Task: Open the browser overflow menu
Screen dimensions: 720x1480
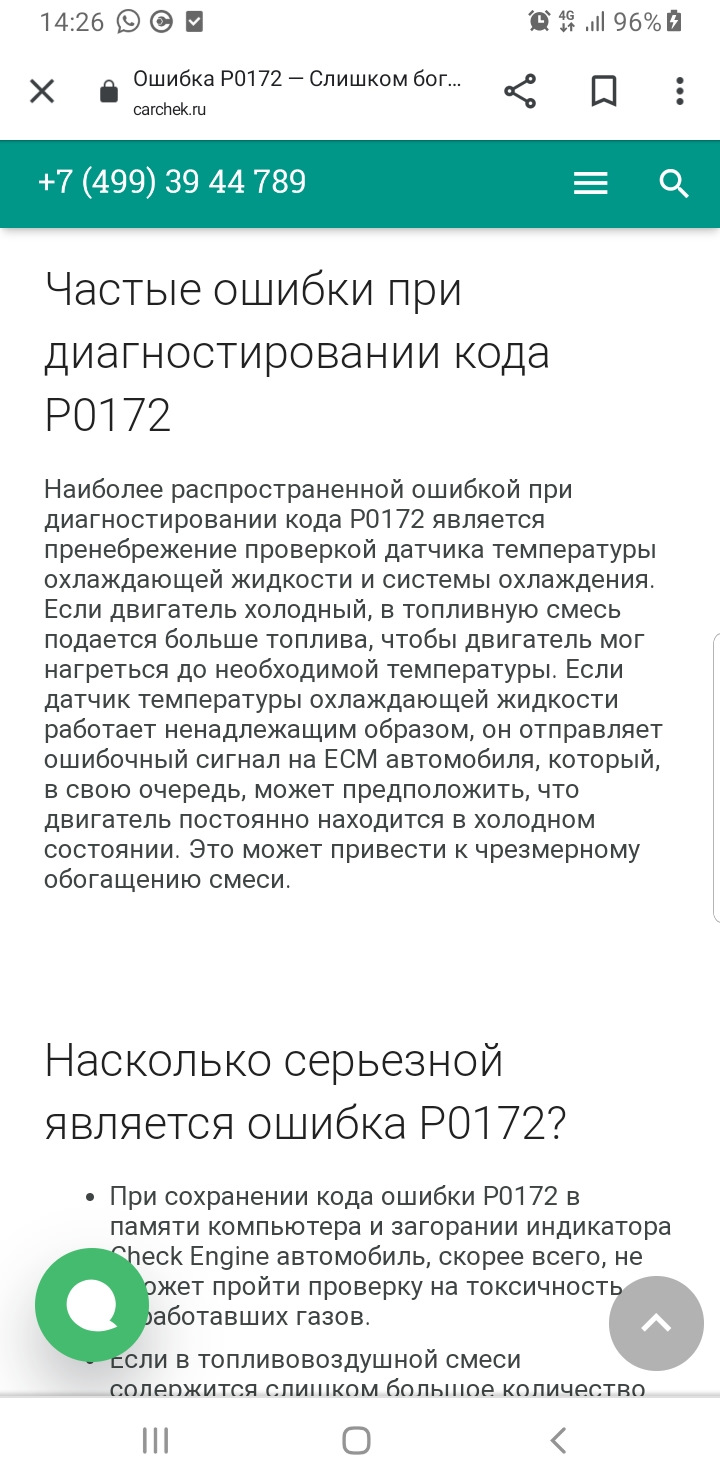Action: coord(680,92)
